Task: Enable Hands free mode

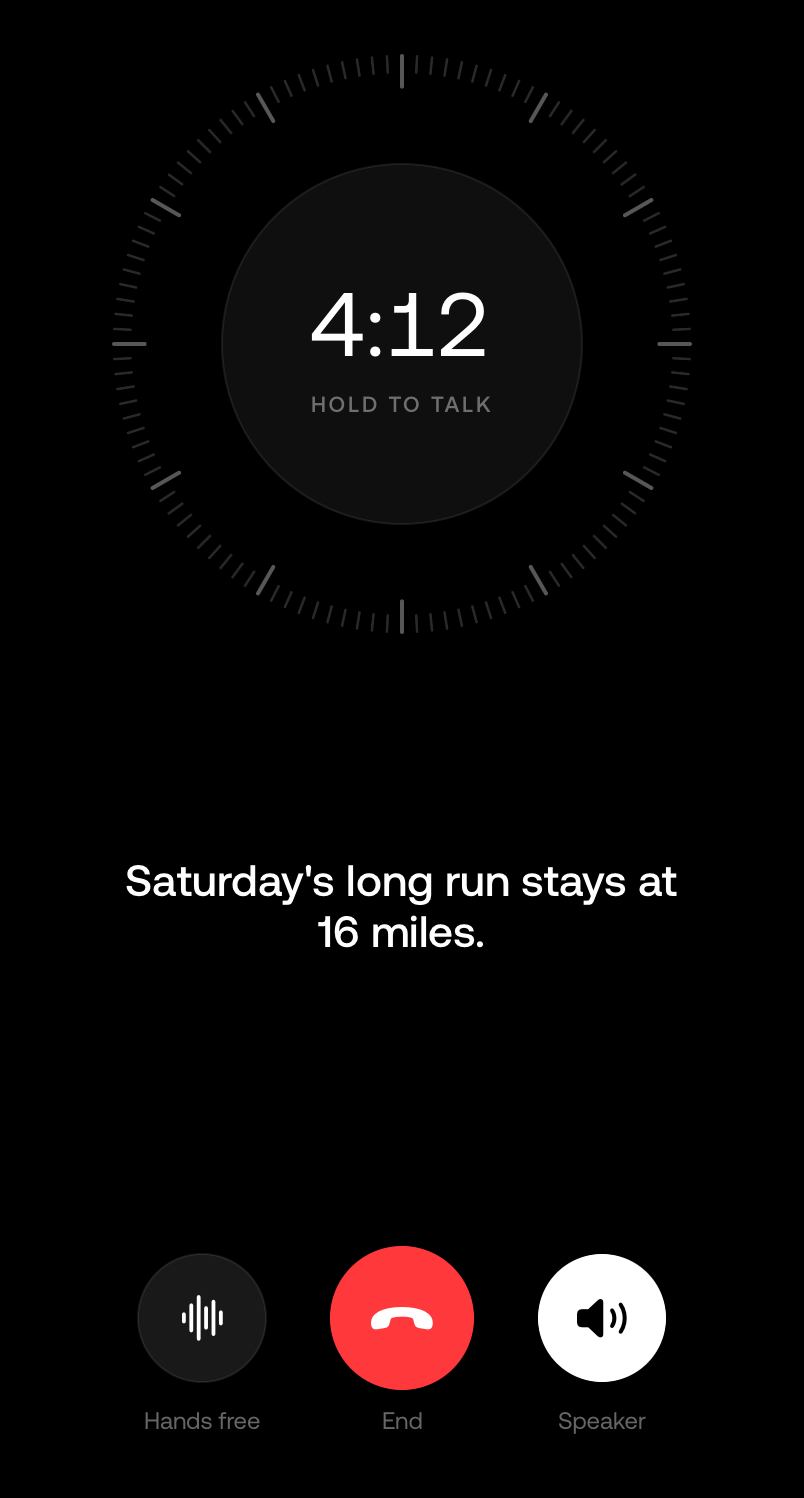Action: click(x=202, y=1318)
